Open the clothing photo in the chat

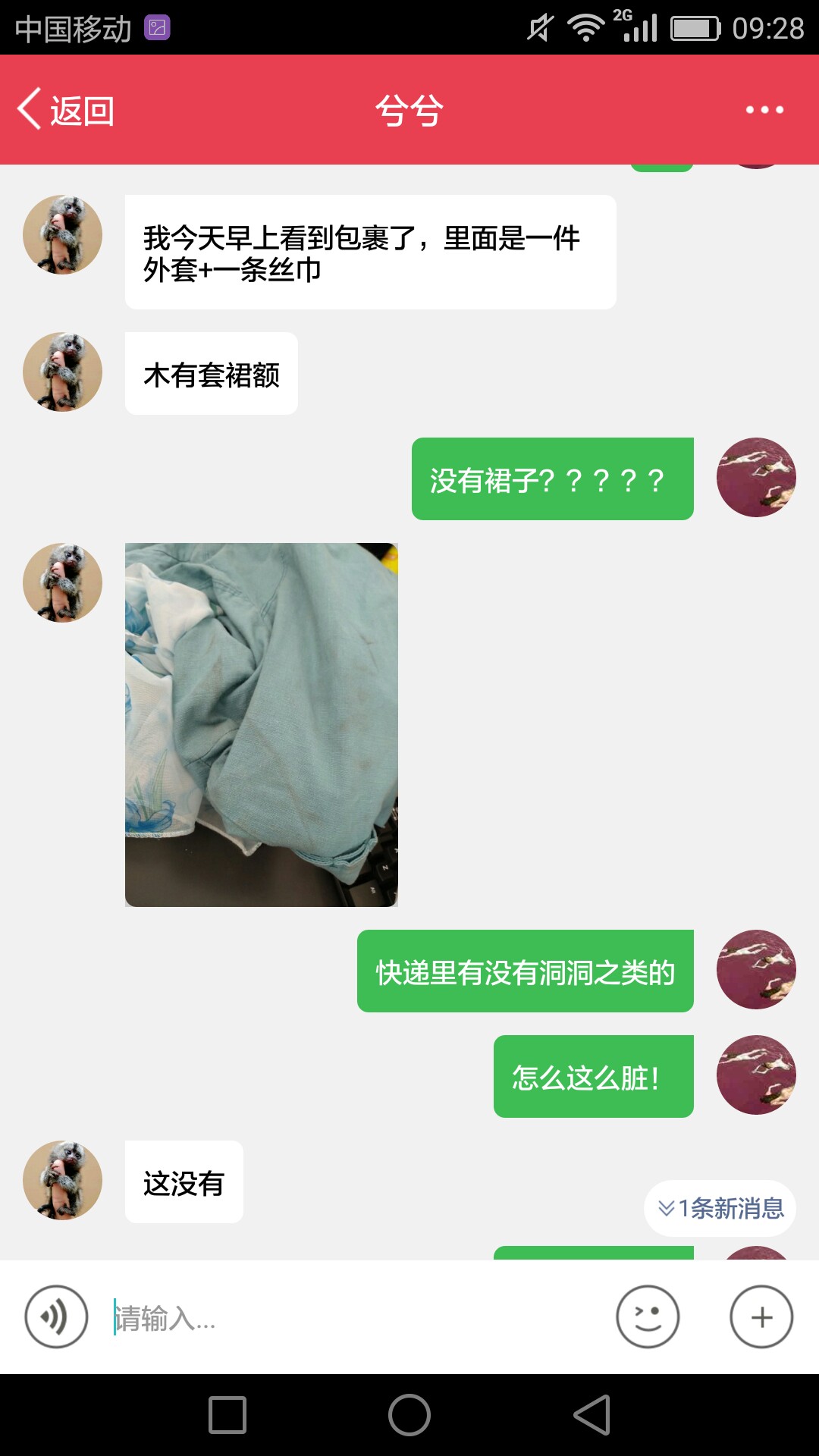click(x=262, y=725)
